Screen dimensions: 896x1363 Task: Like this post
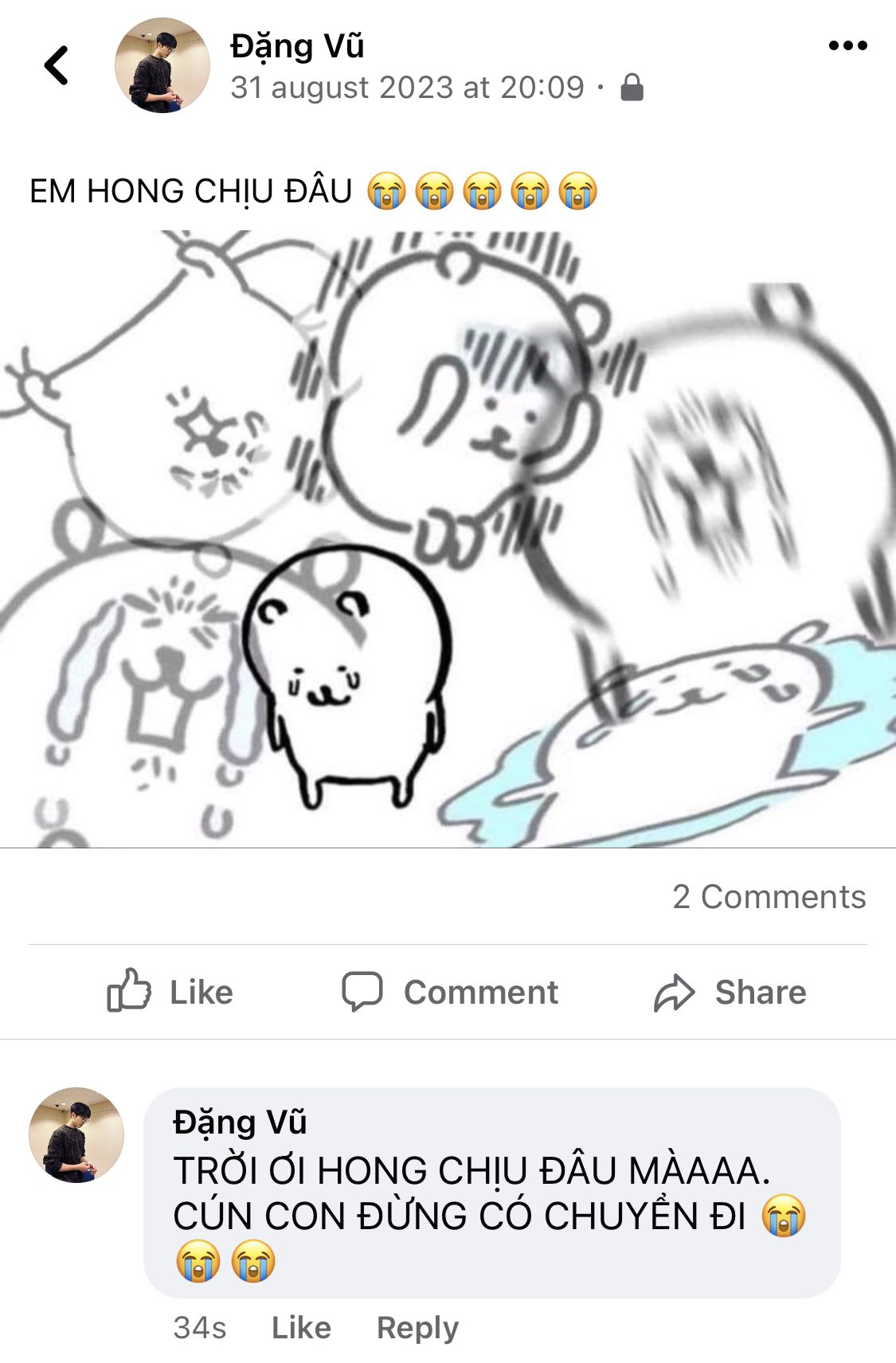(x=170, y=993)
